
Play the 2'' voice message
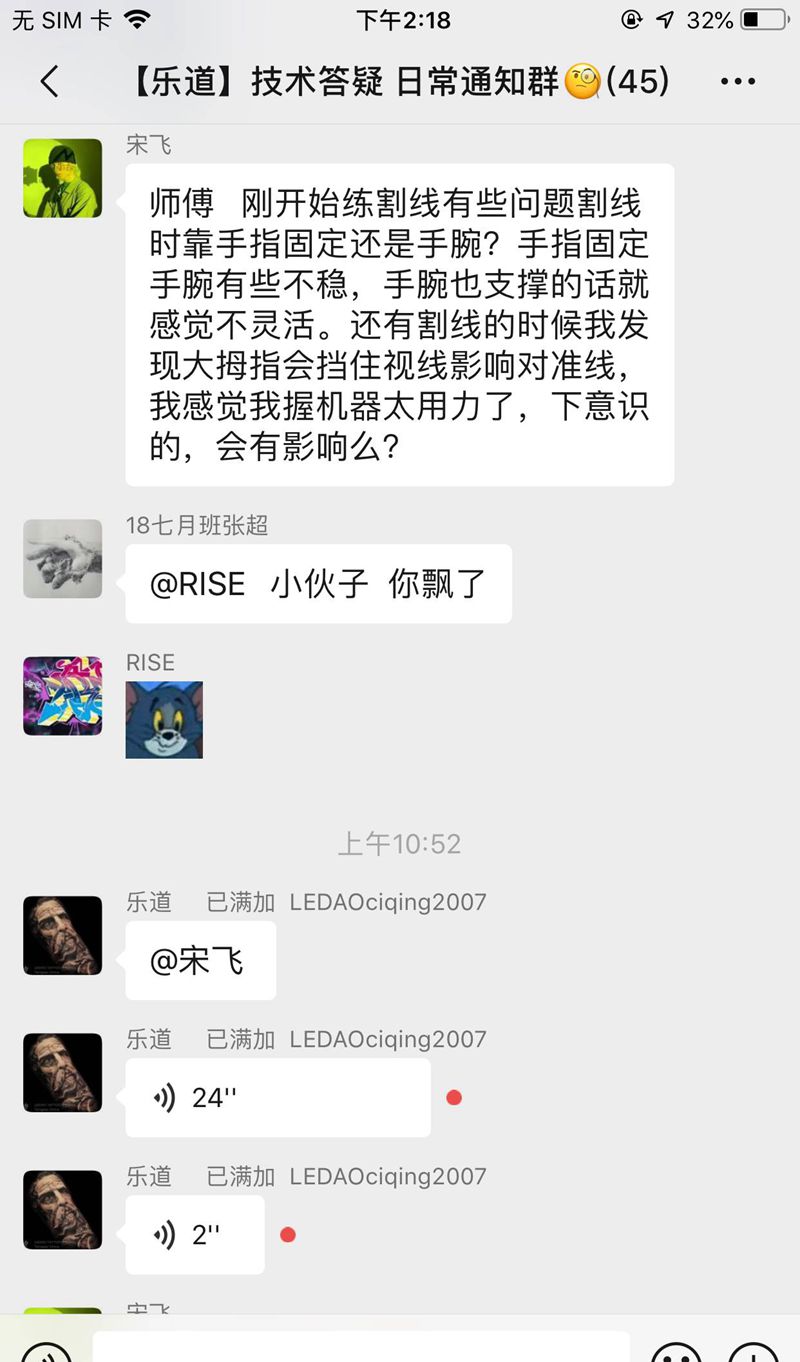(x=195, y=1235)
